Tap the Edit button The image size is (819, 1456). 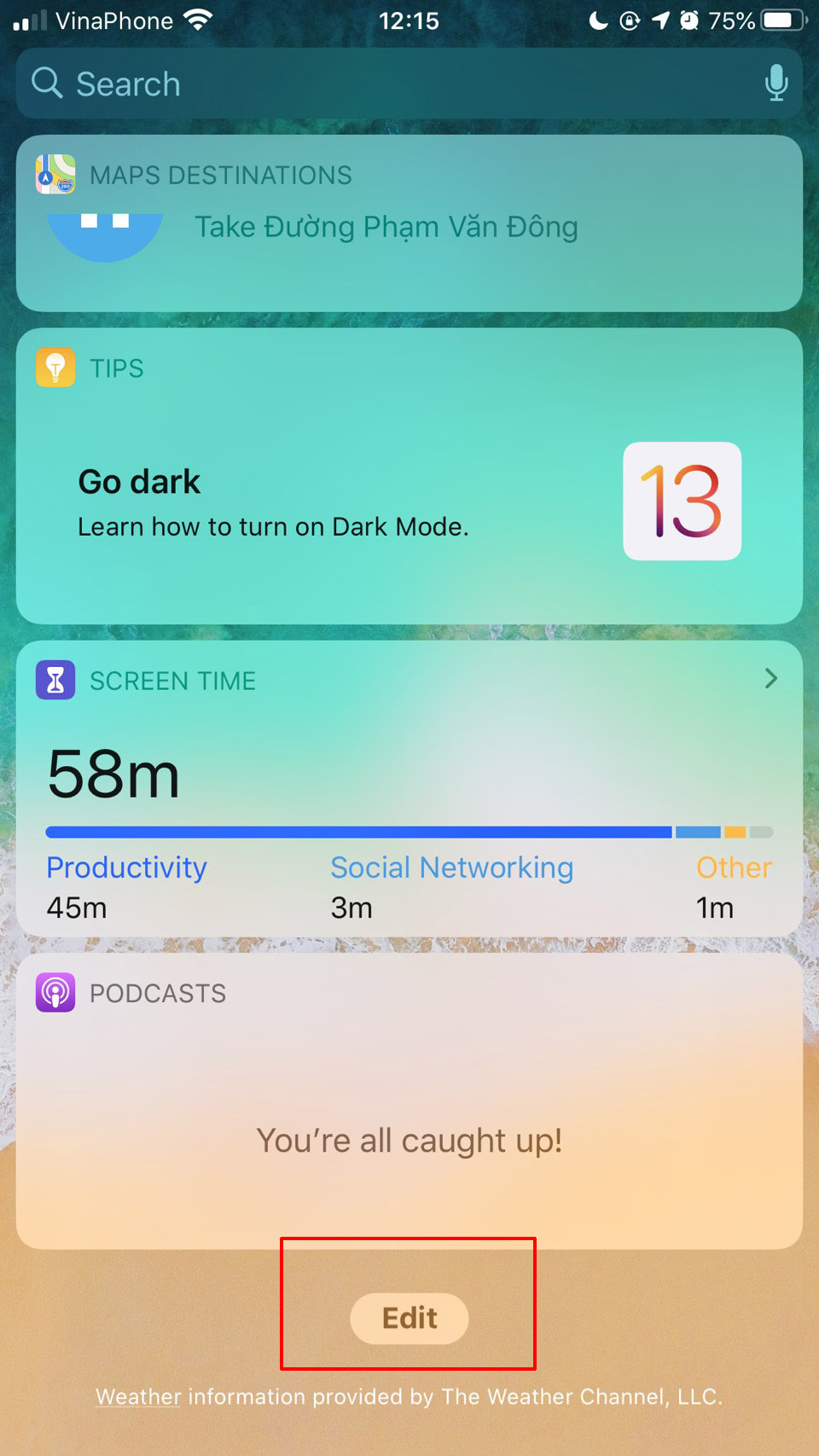[409, 1319]
